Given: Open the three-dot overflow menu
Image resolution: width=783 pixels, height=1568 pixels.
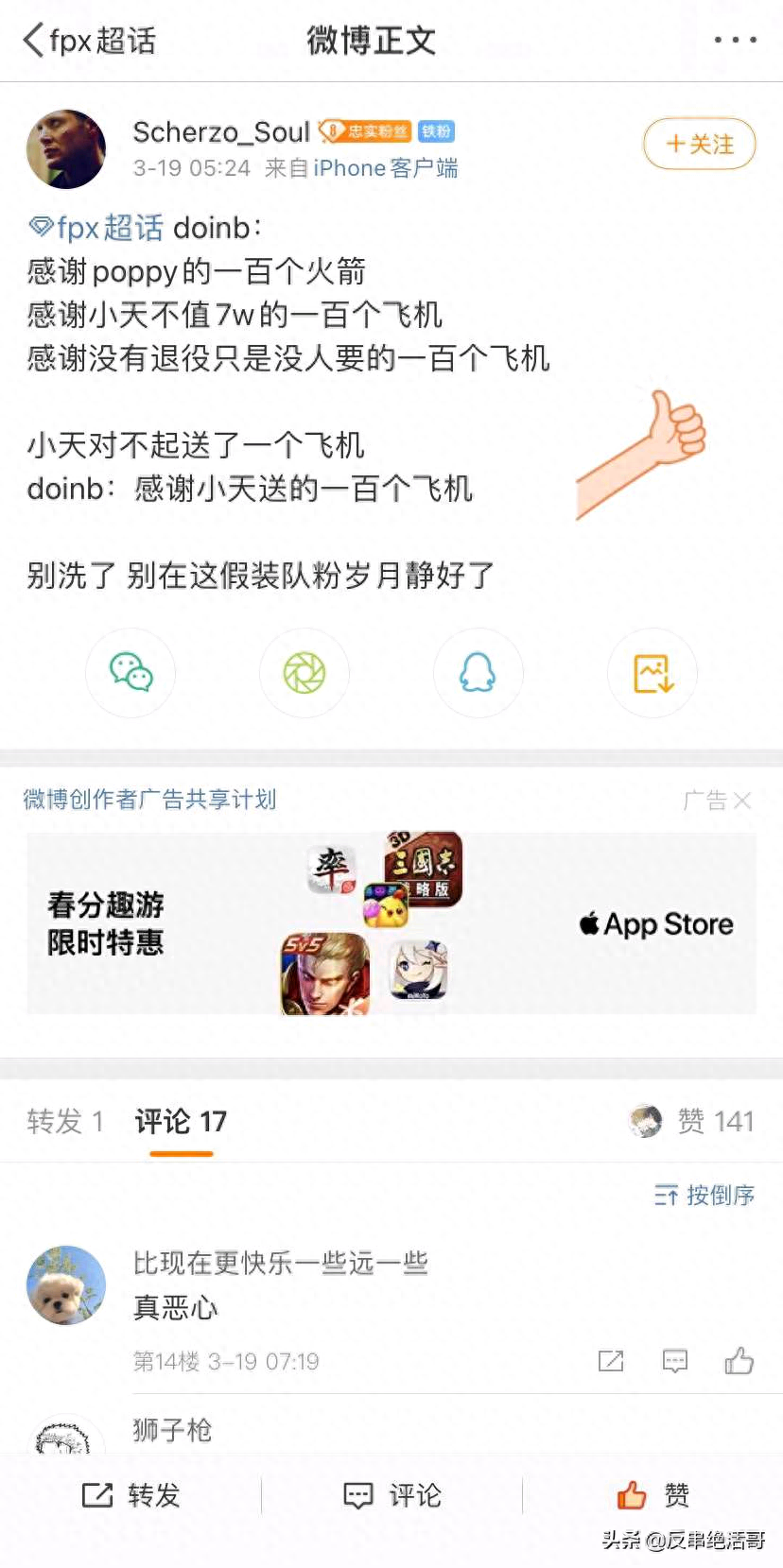Looking at the screenshot, I should [735, 41].
